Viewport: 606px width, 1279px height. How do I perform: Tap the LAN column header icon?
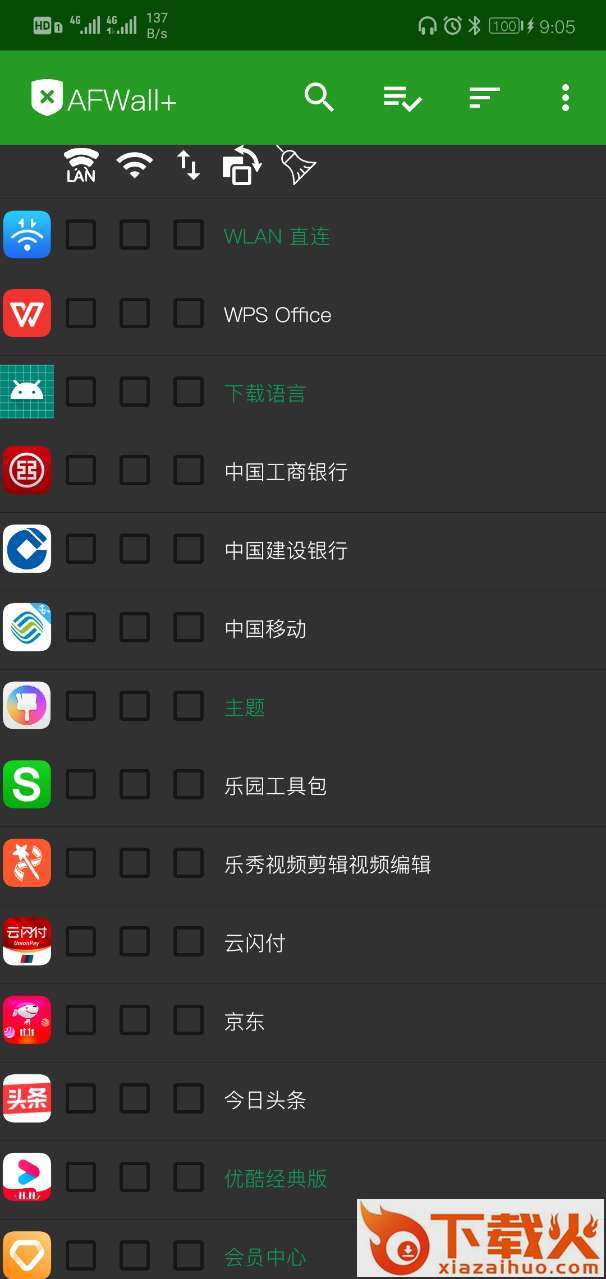pos(81,165)
